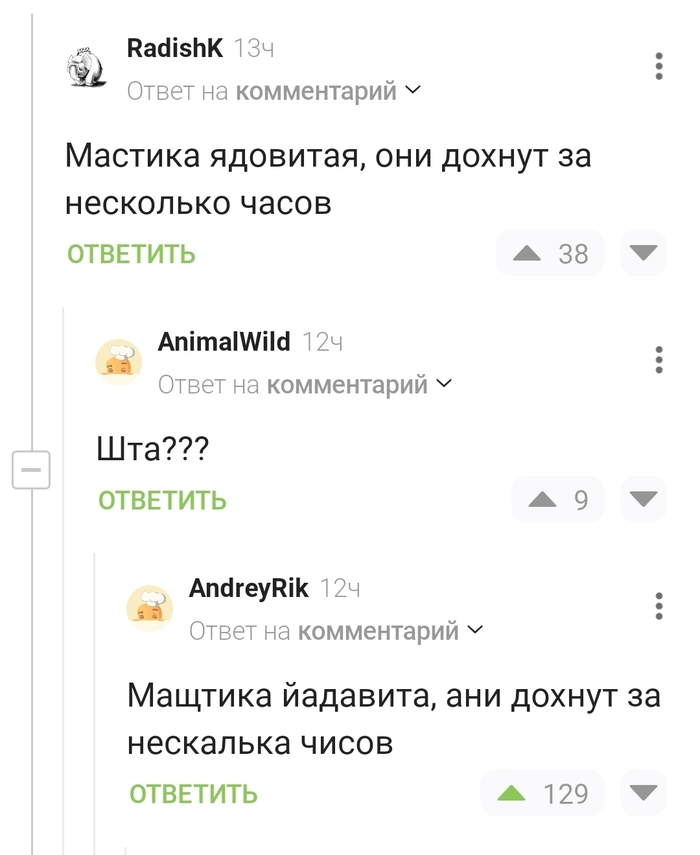Open RadishK's avatar picture
This screenshot has height=855, width=700.
[x=88, y=68]
